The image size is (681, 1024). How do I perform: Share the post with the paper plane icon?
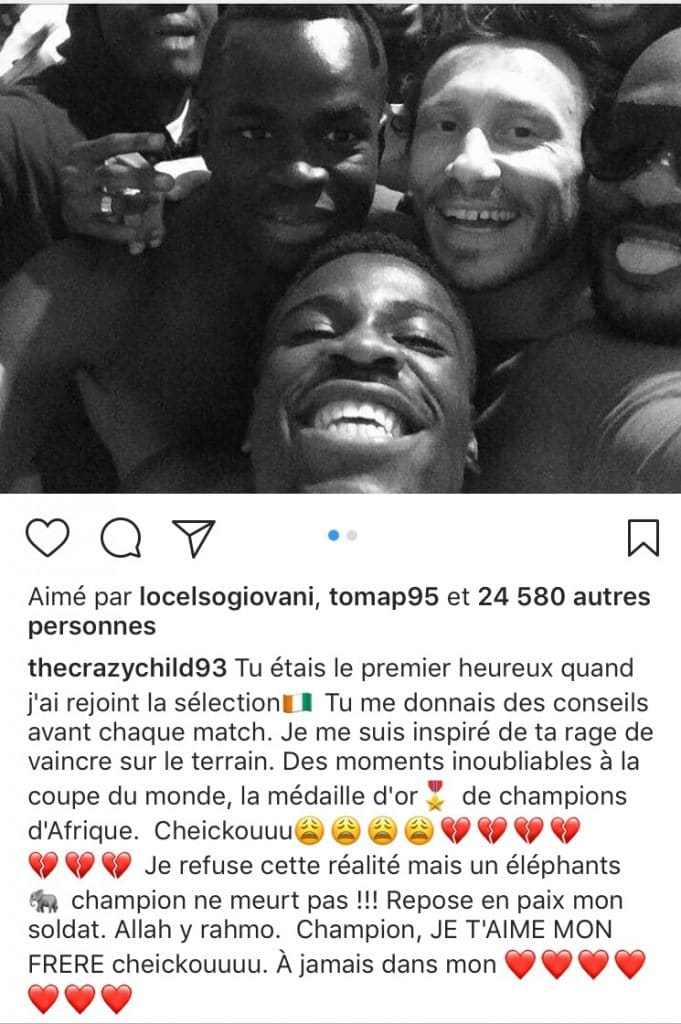point(193,537)
